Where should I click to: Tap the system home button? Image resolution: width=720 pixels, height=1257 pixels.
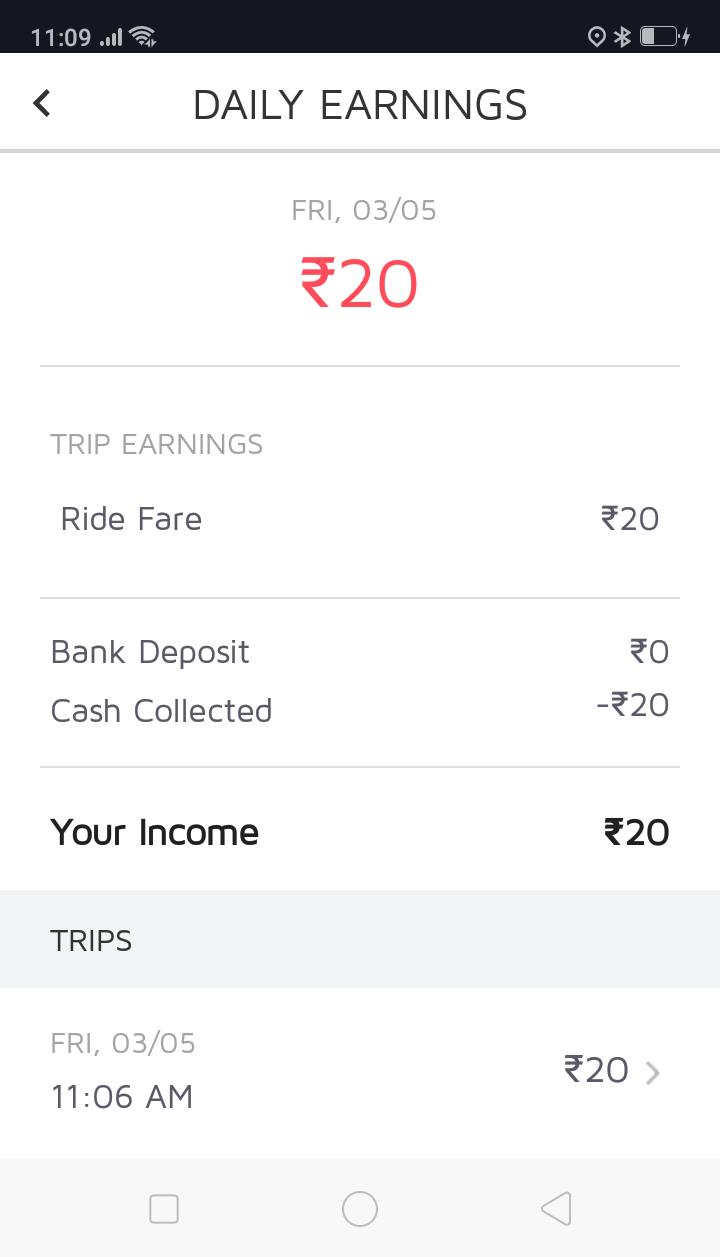click(x=360, y=1209)
